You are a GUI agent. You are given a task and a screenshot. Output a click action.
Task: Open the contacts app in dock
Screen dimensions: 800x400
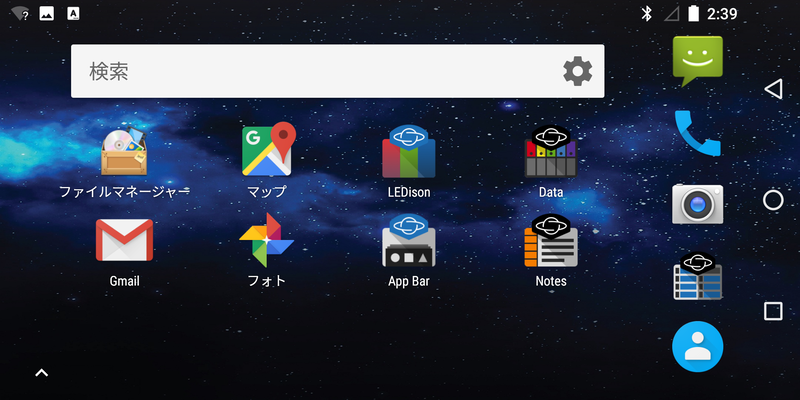point(697,346)
